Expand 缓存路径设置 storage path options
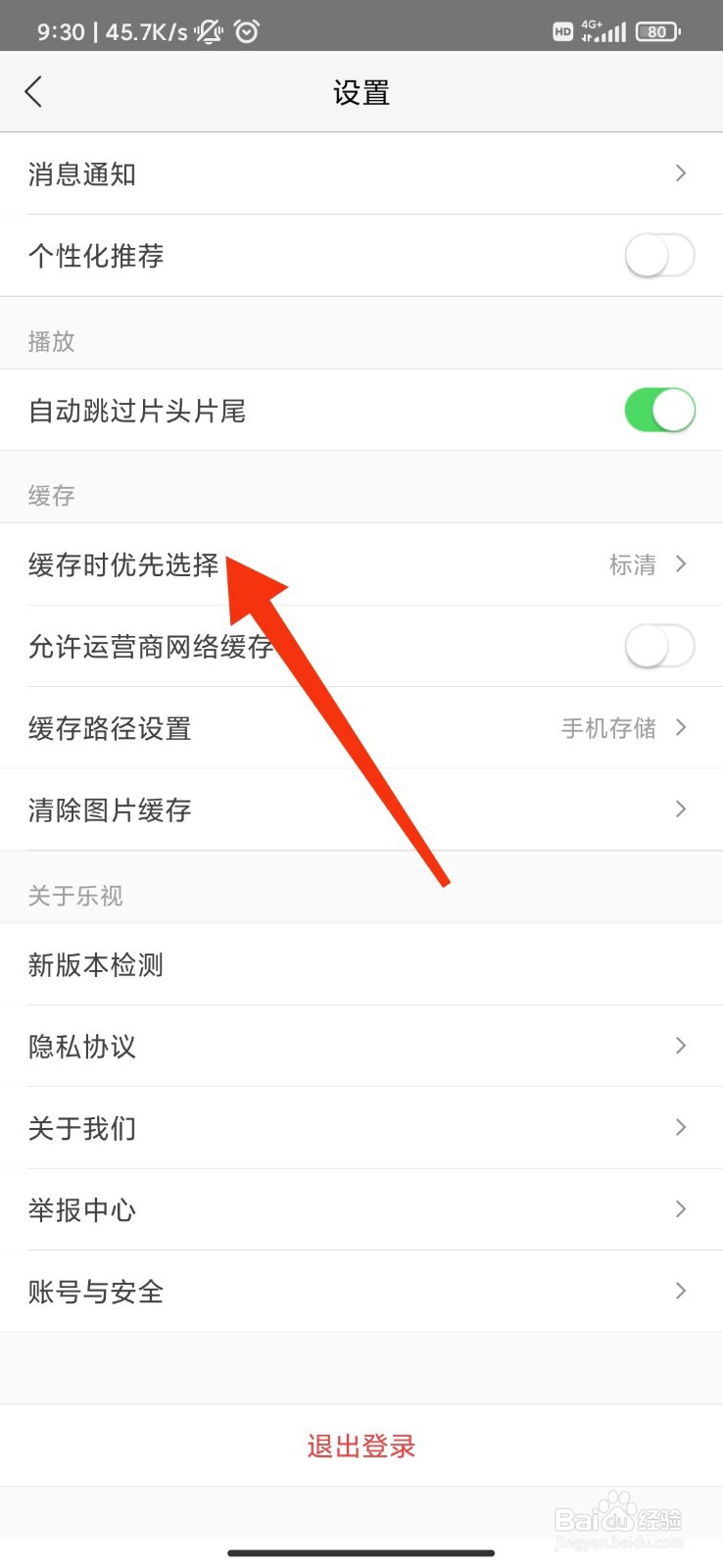 [x=361, y=728]
